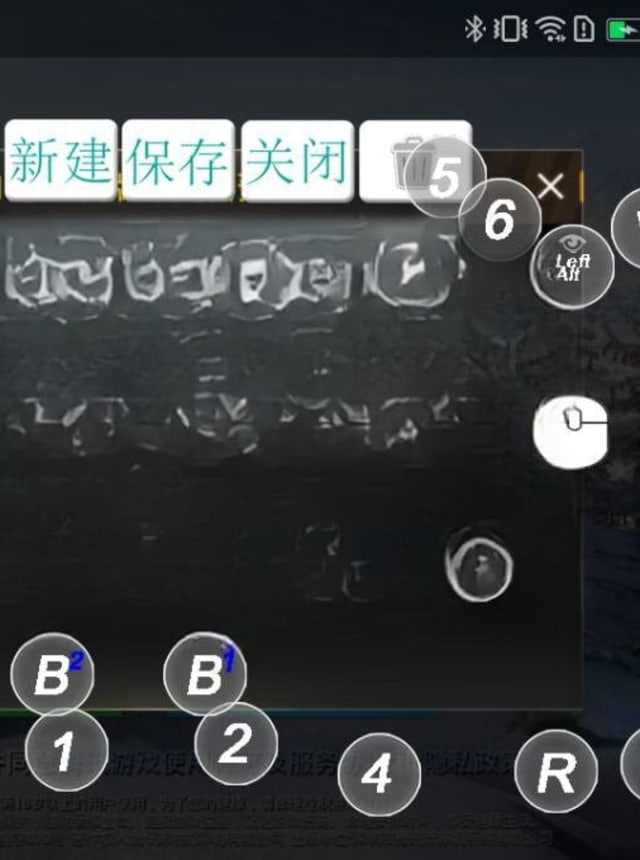This screenshot has width=640, height=860.
Task: Tap the R key overlay button
Action: pyautogui.click(x=556, y=772)
